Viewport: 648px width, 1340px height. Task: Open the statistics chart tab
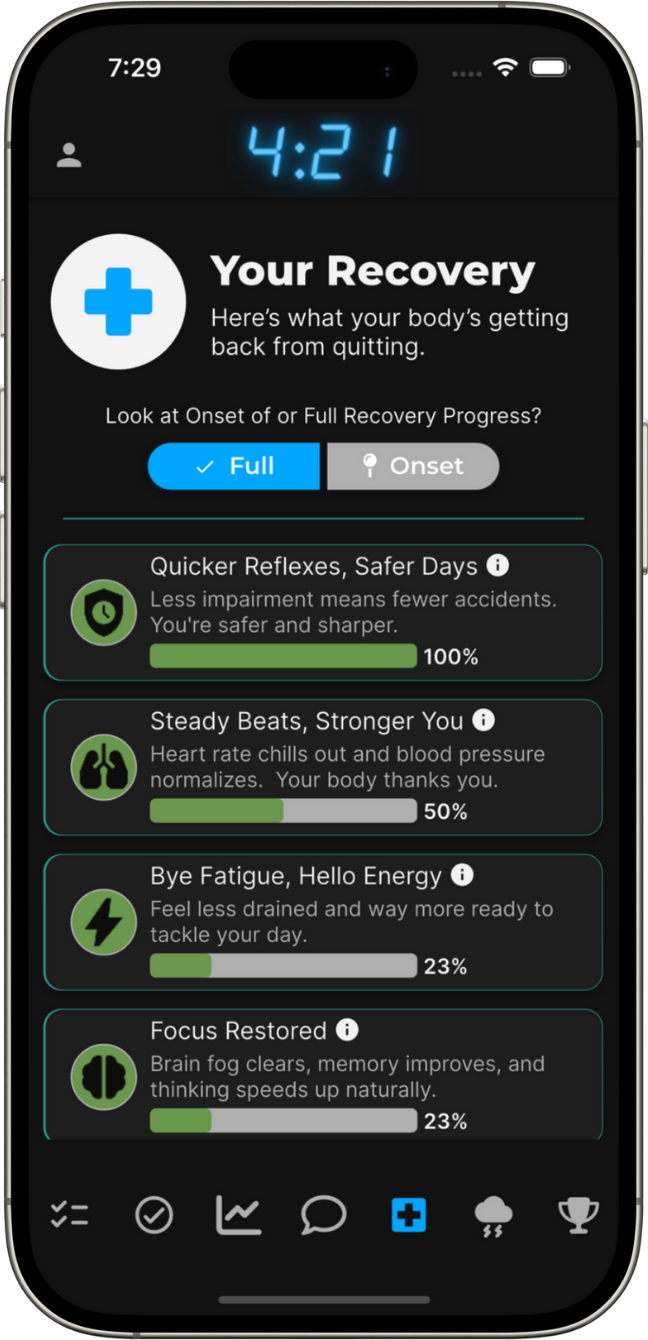coord(238,1215)
